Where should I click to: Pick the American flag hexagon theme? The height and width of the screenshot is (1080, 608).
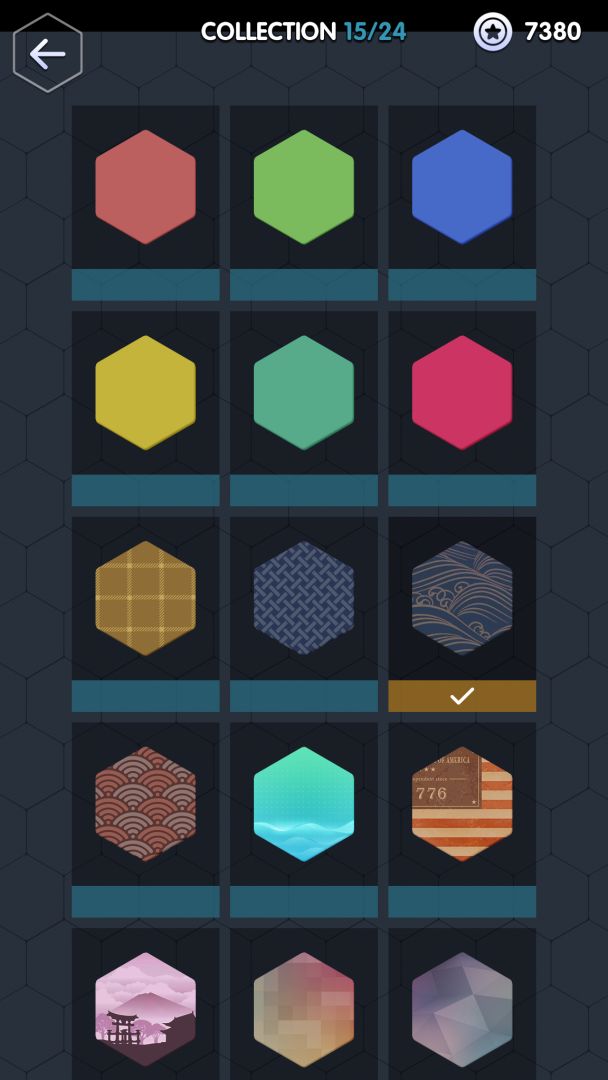[x=462, y=804]
